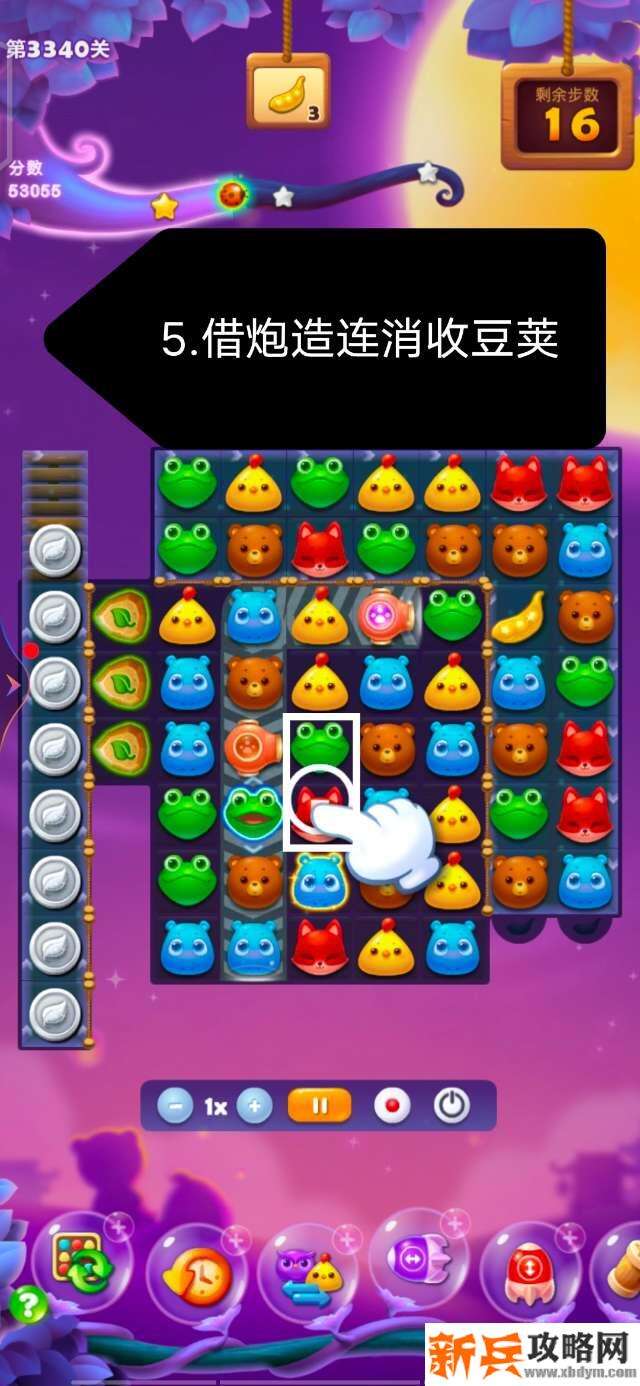
Task: Tap the power icon on the control bar
Action: point(452,1107)
